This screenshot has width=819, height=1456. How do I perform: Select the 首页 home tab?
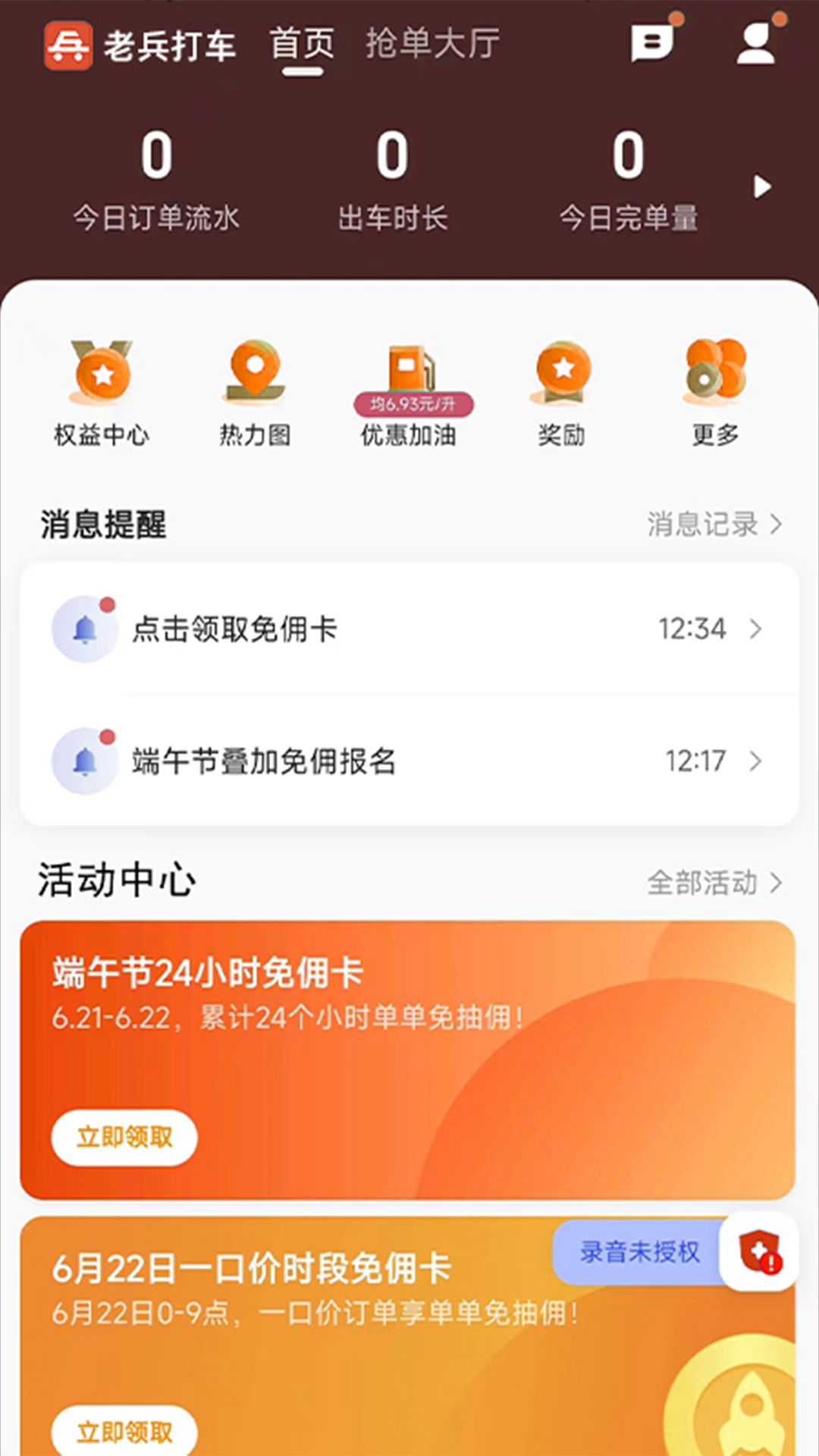pyautogui.click(x=303, y=43)
